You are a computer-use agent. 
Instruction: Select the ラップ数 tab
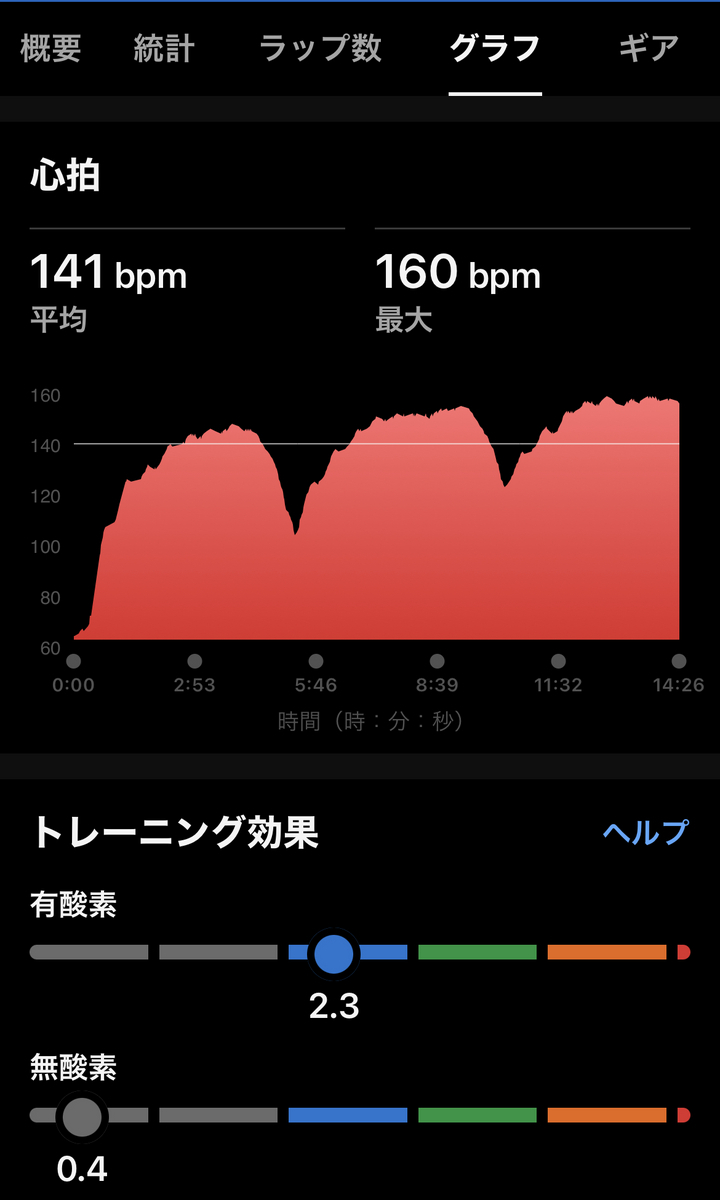tap(320, 48)
